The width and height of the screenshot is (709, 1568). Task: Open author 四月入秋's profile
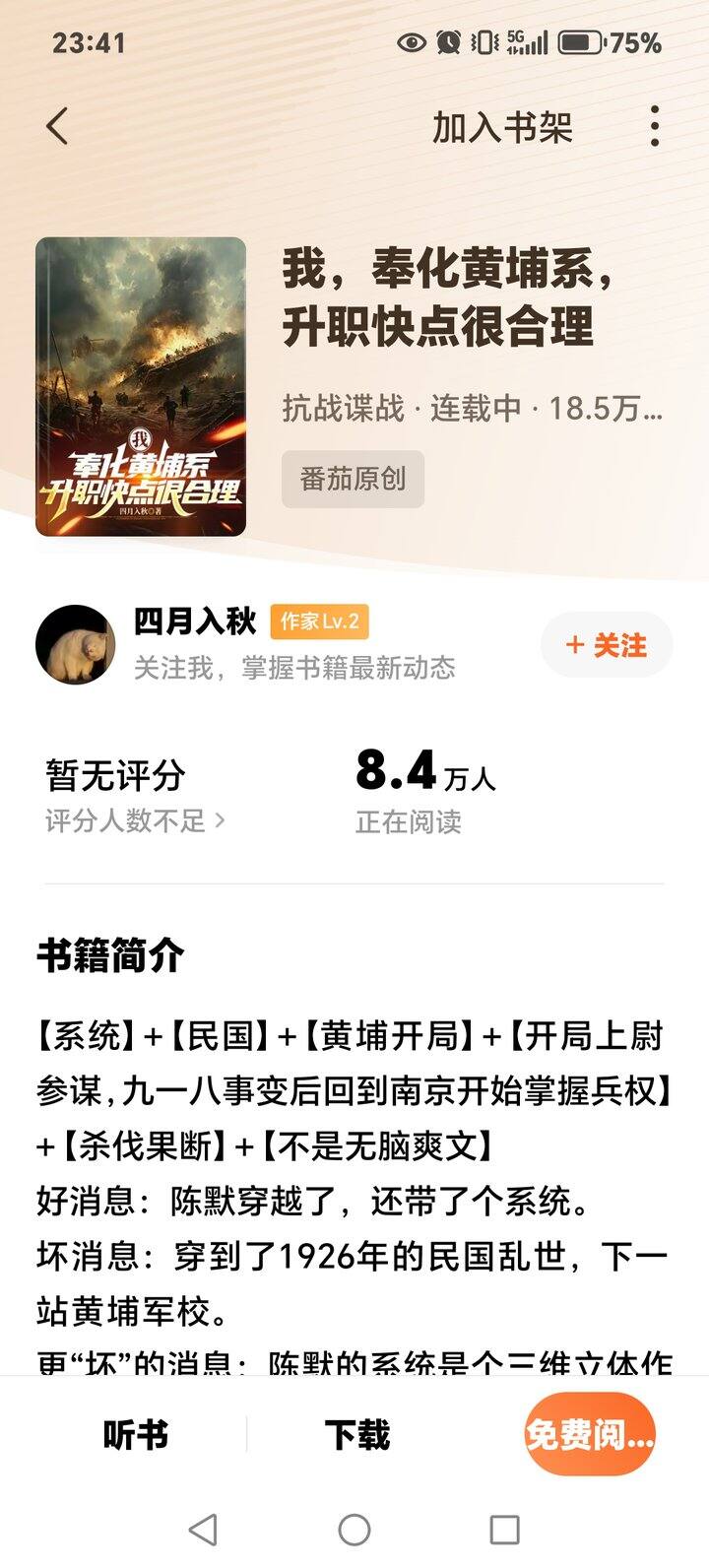(x=195, y=621)
